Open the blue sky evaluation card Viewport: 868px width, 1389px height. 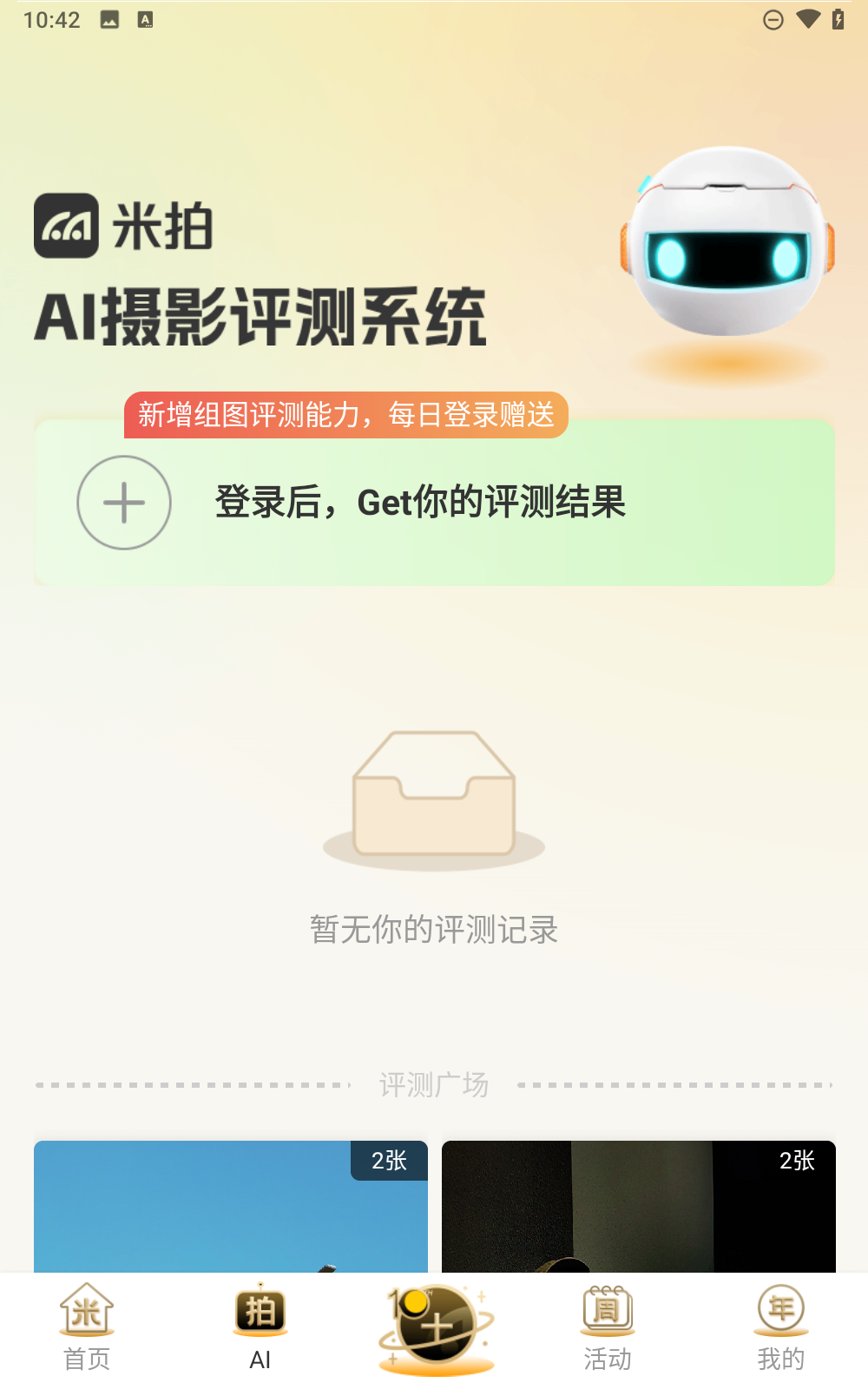(230, 1207)
